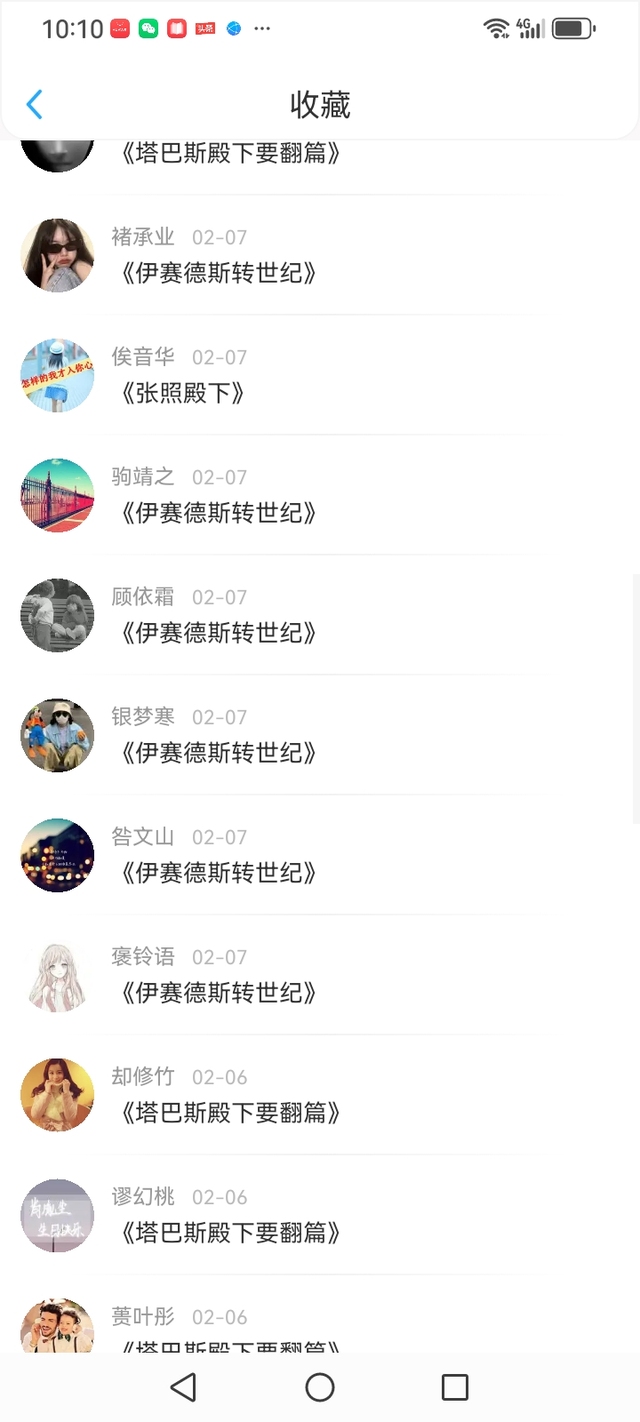Select the row from 驹靖之
The width and height of the screenshot is (640, 1422).
[x=320, y=495]
